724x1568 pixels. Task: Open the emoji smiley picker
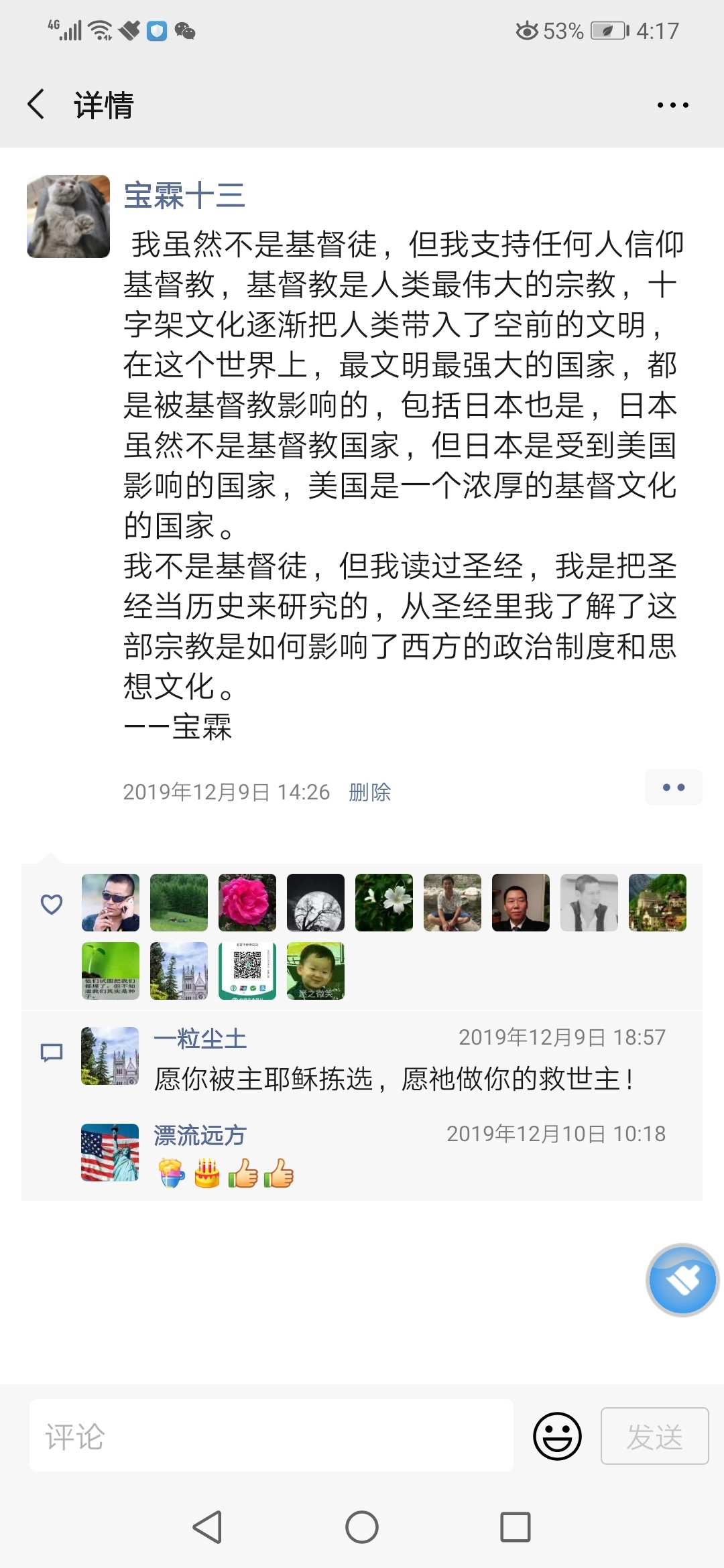point(557,1435)
